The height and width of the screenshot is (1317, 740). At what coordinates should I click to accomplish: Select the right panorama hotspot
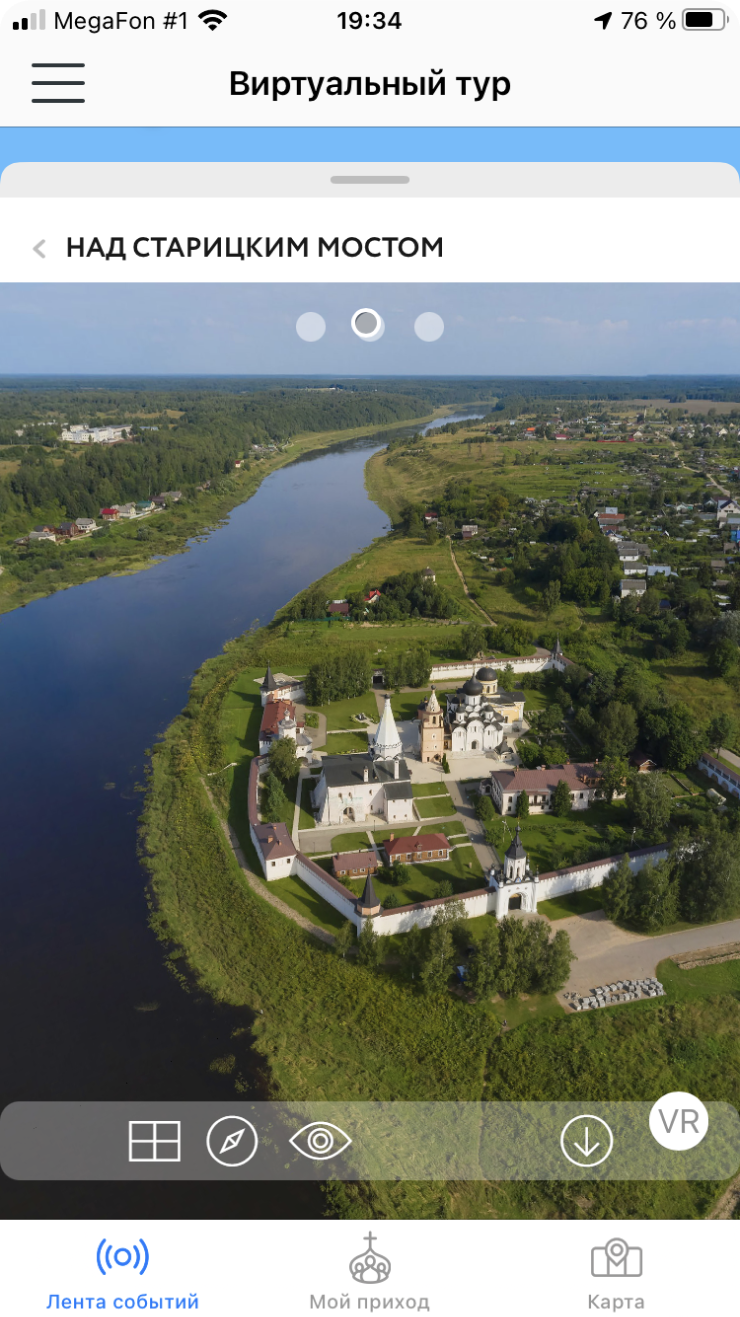coord(429,327)
